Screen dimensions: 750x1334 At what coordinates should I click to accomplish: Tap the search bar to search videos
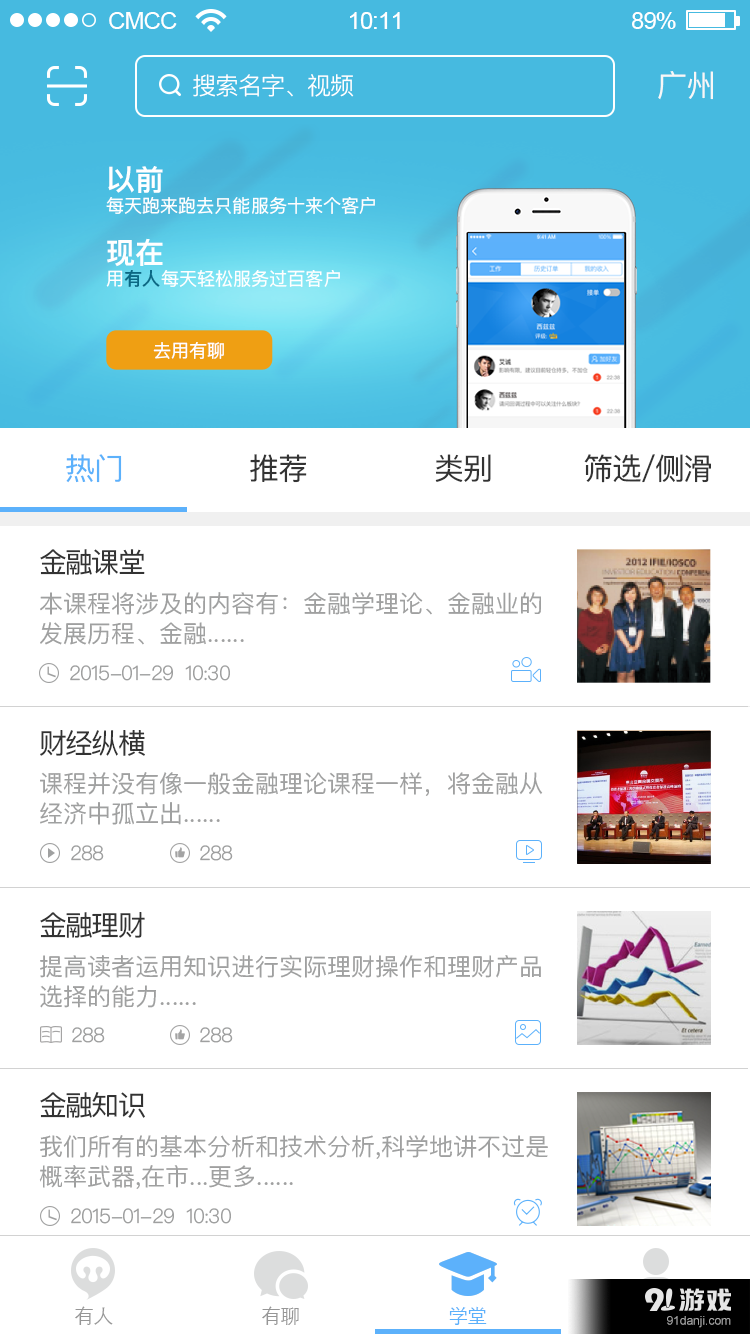(375, 86)
